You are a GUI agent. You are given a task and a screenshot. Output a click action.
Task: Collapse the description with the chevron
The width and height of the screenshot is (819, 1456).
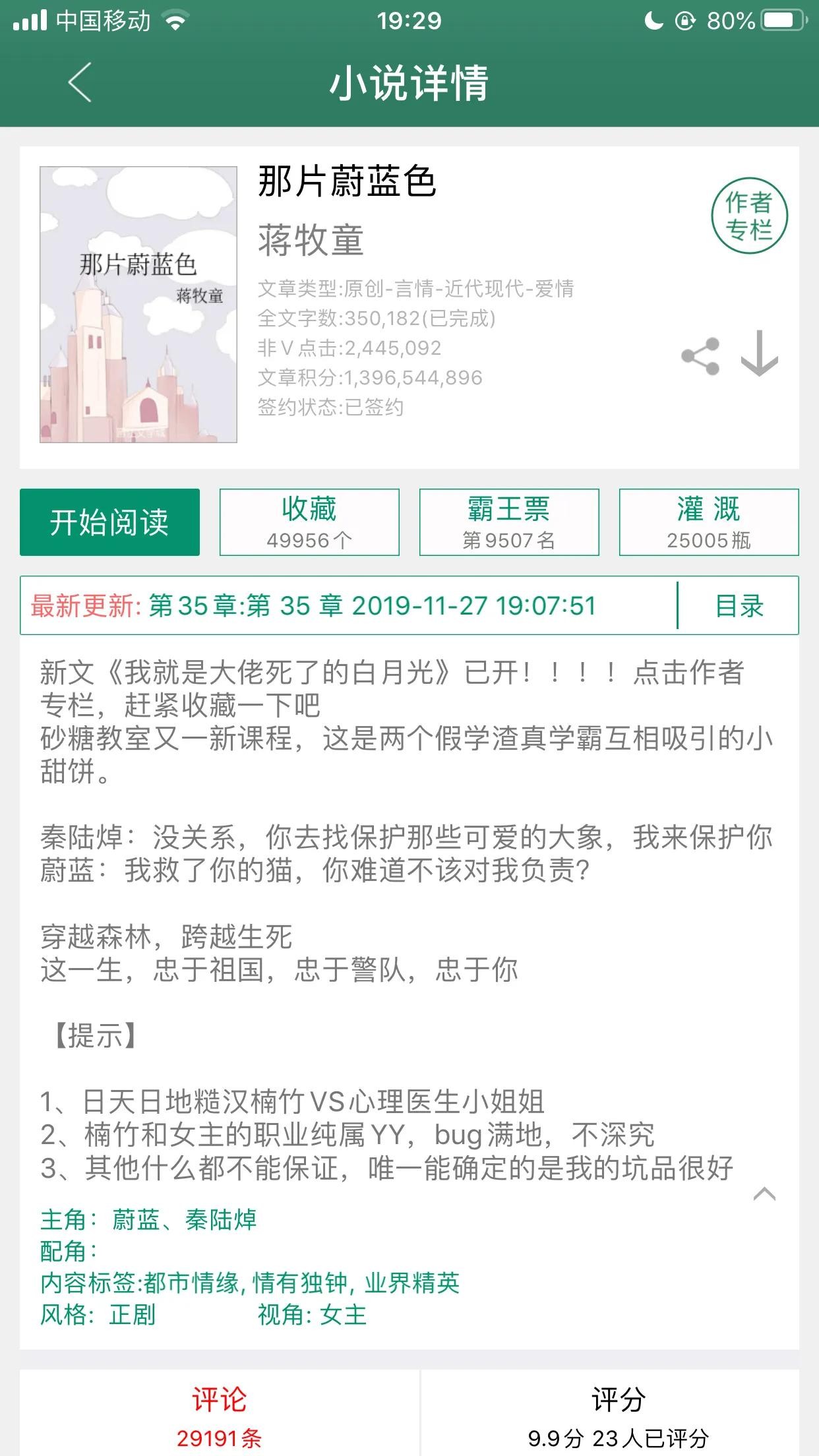[764, 1194]
